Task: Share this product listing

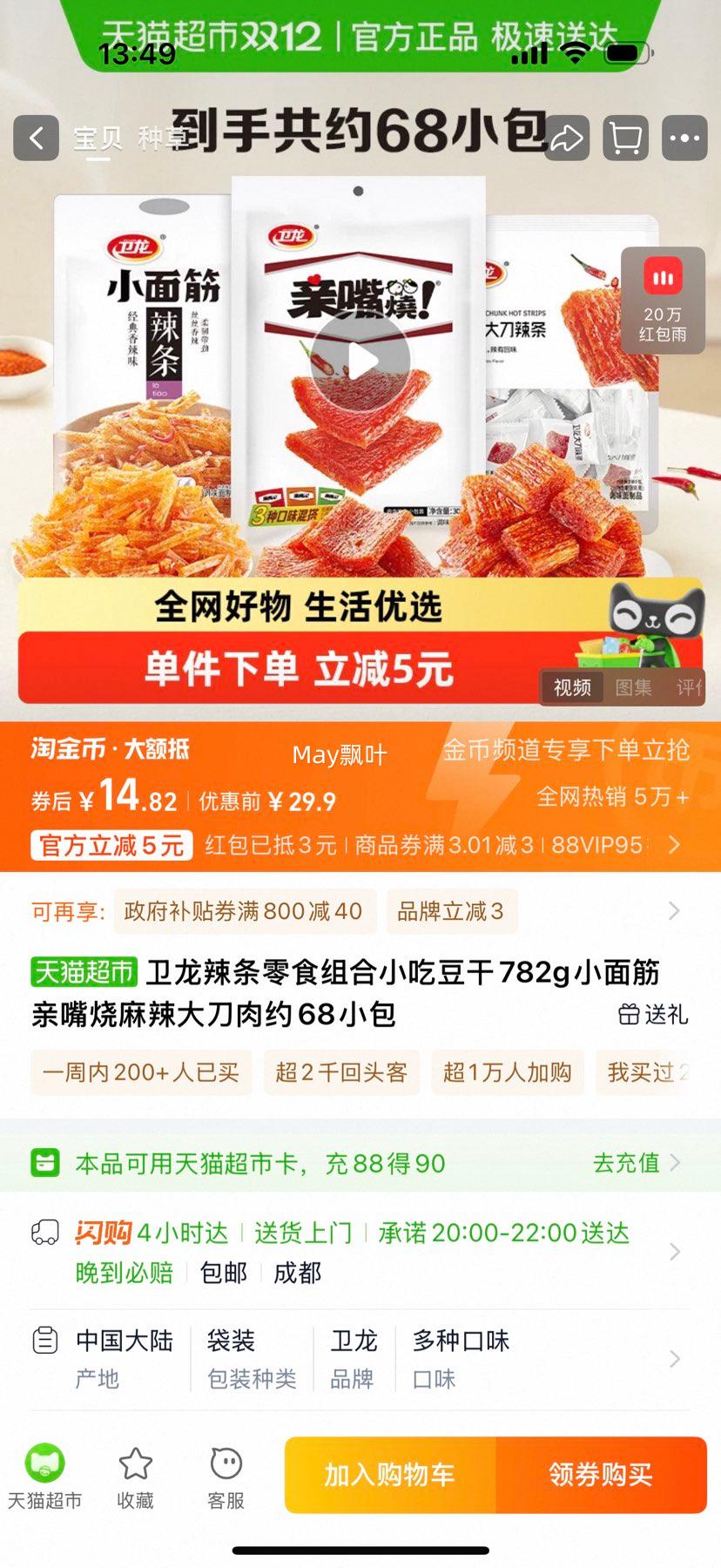Action: coord(567,138)
